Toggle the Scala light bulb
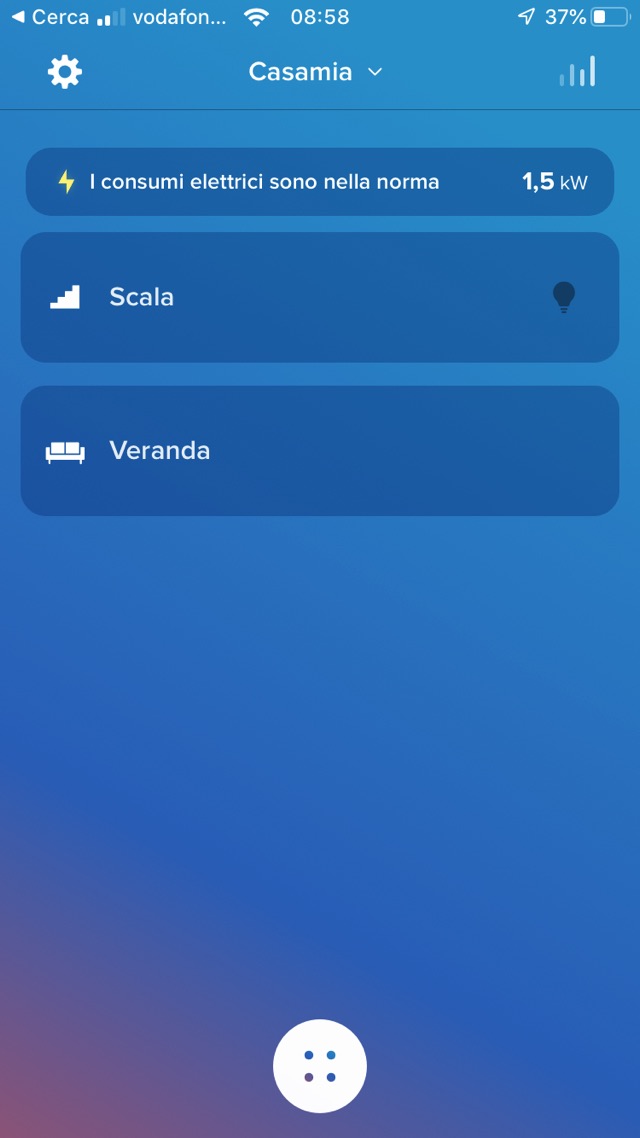This screenshot has width=640, height=1138. 564,297
